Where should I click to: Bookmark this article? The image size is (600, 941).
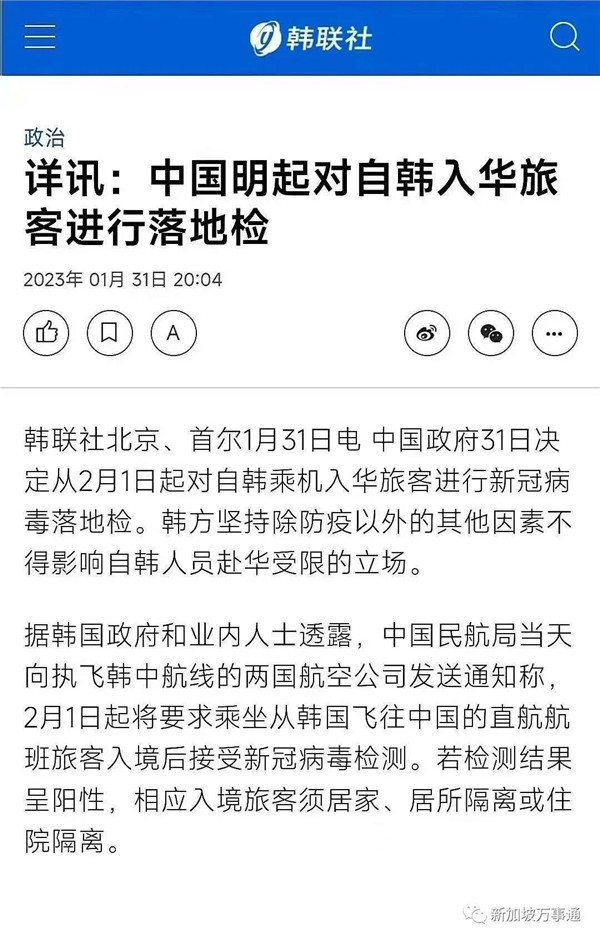coord(110,332)
